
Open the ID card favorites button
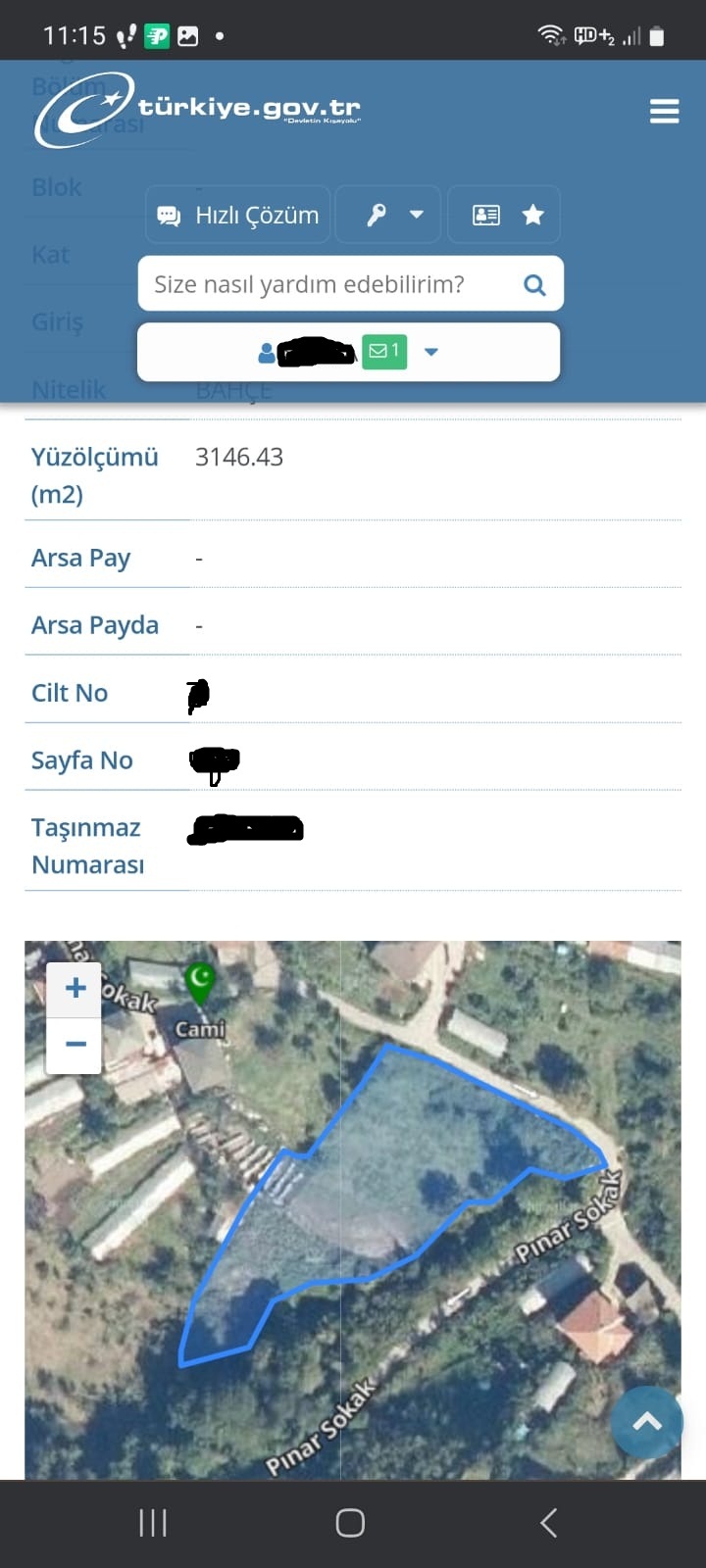coord(503,215)
